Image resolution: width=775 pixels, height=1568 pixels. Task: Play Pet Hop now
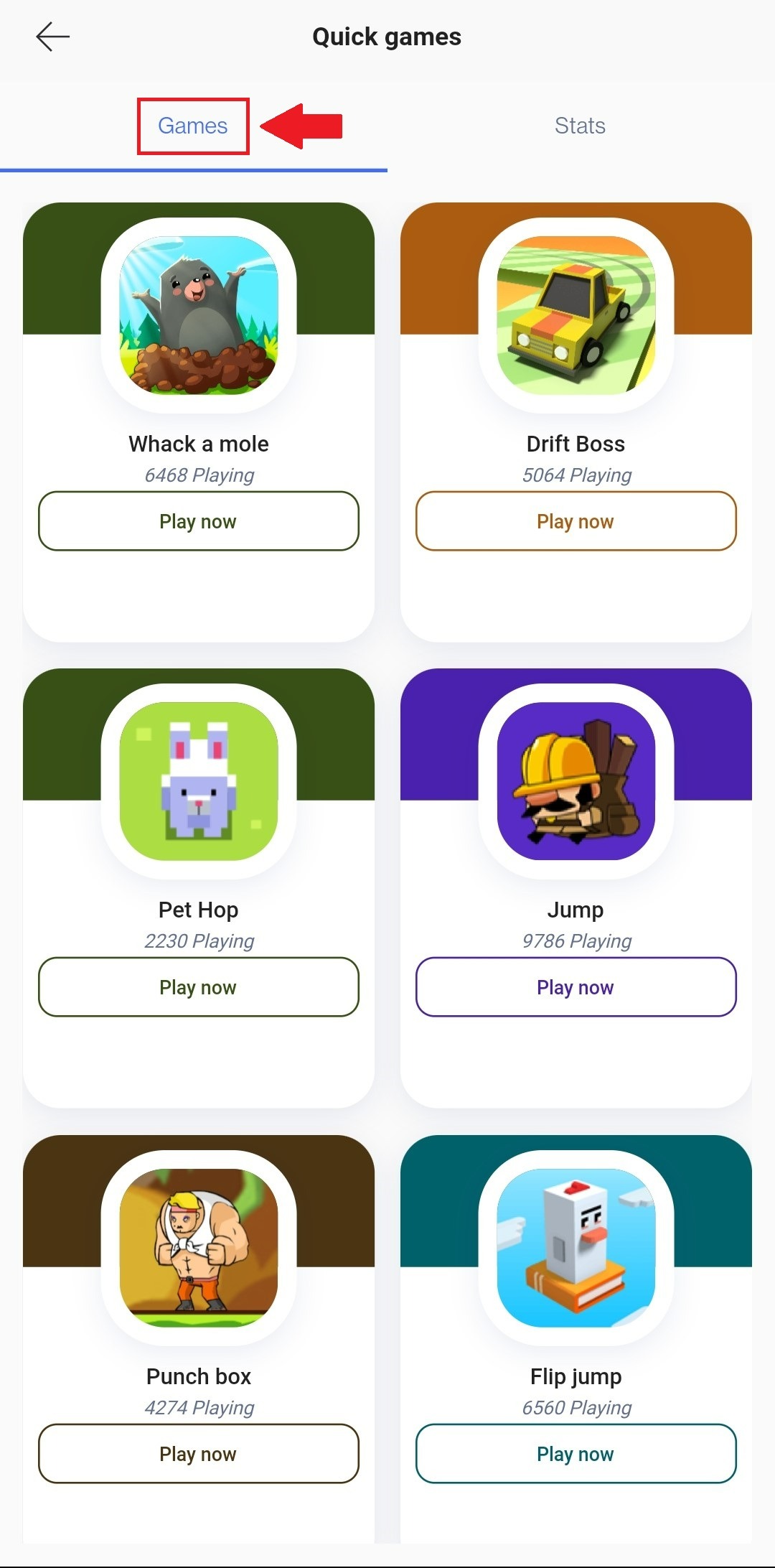pyautogui.click(x=199, y=987)
